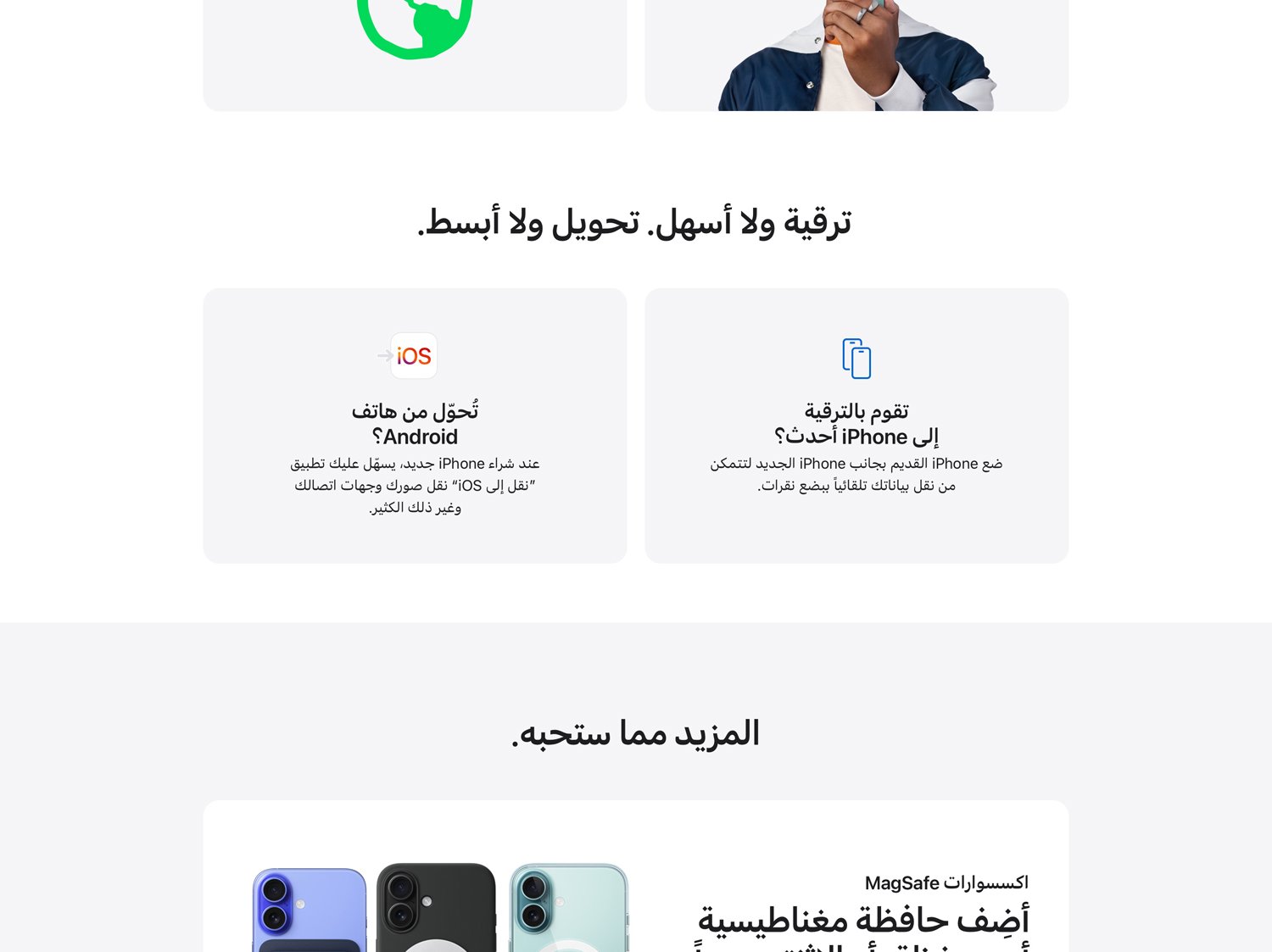Open the MagSafe accessories card

tap(635, 882)
